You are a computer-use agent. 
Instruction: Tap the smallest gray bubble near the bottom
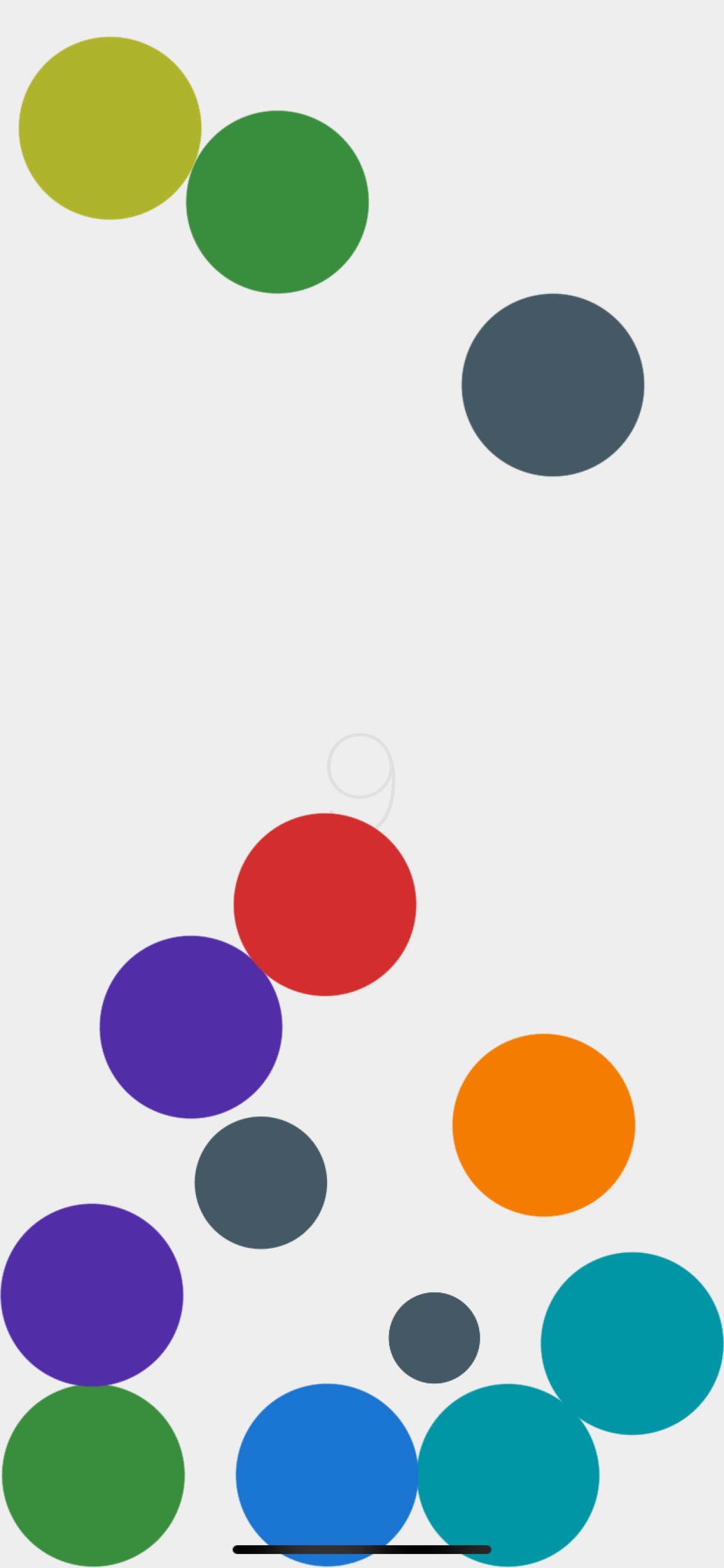435,1339
